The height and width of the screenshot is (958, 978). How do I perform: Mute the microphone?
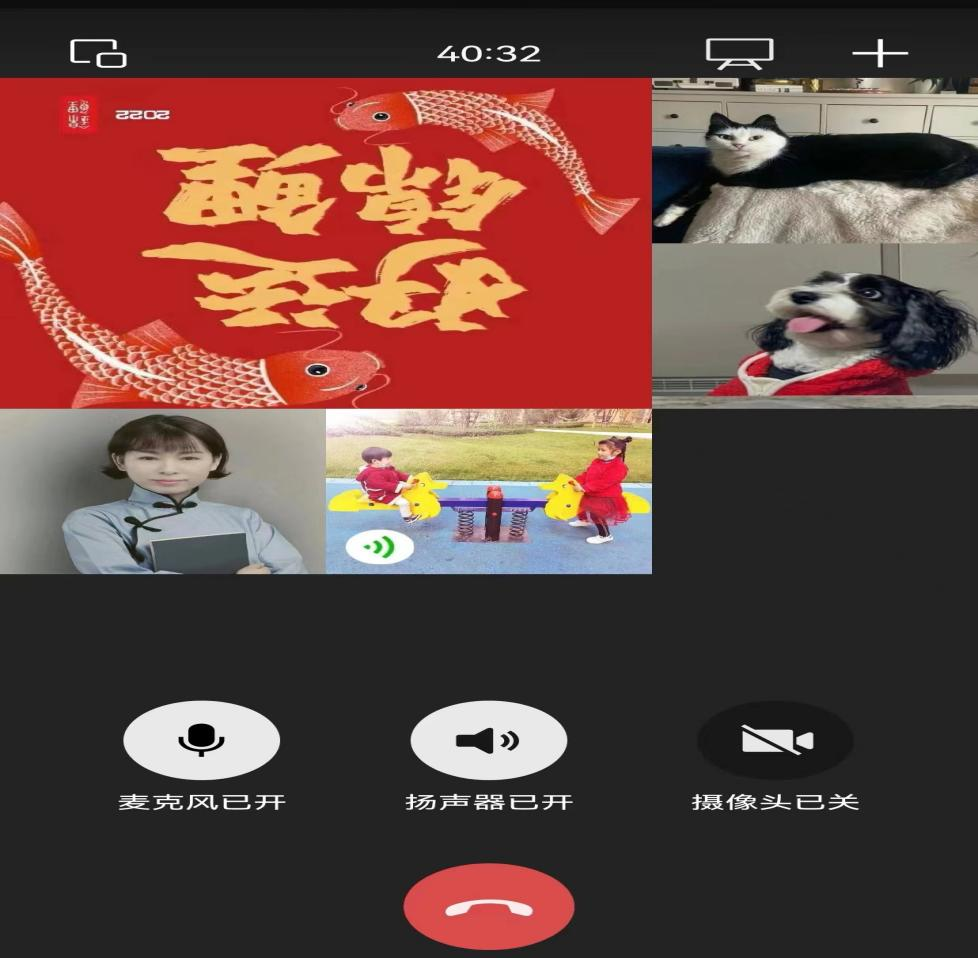coord(201,740)
